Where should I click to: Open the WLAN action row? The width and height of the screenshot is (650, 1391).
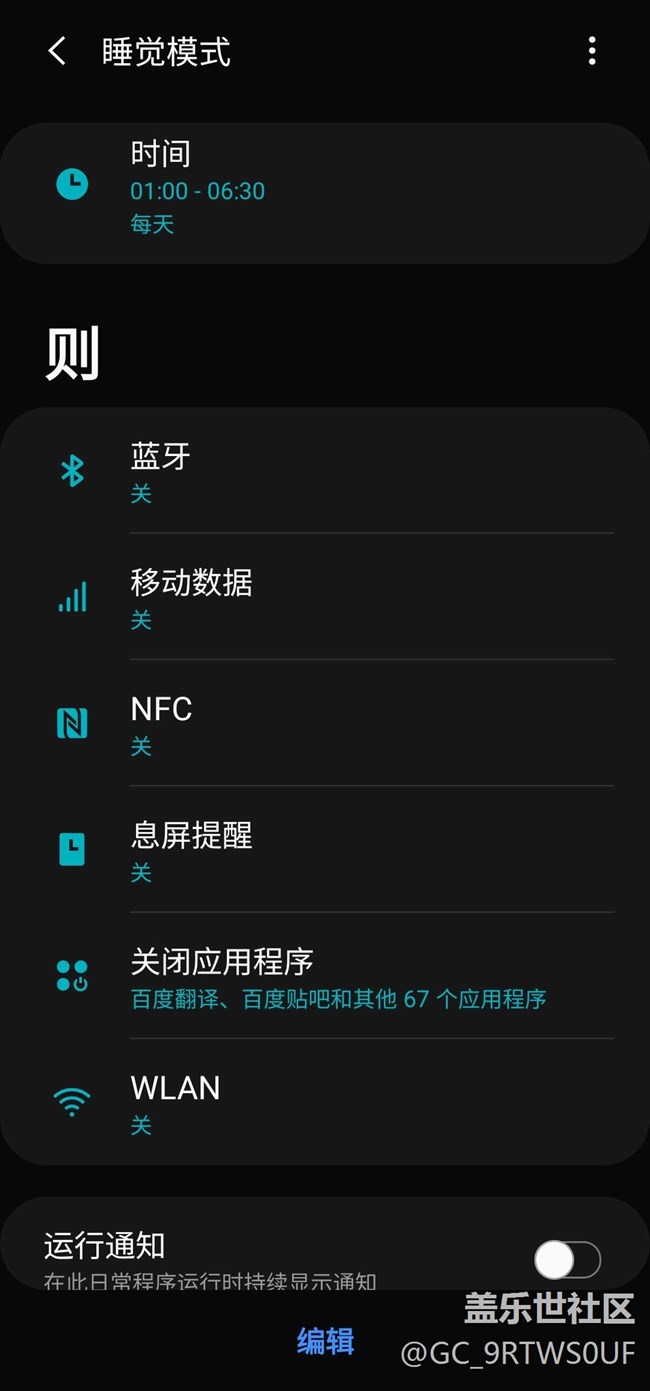(x=325, y=1102)
